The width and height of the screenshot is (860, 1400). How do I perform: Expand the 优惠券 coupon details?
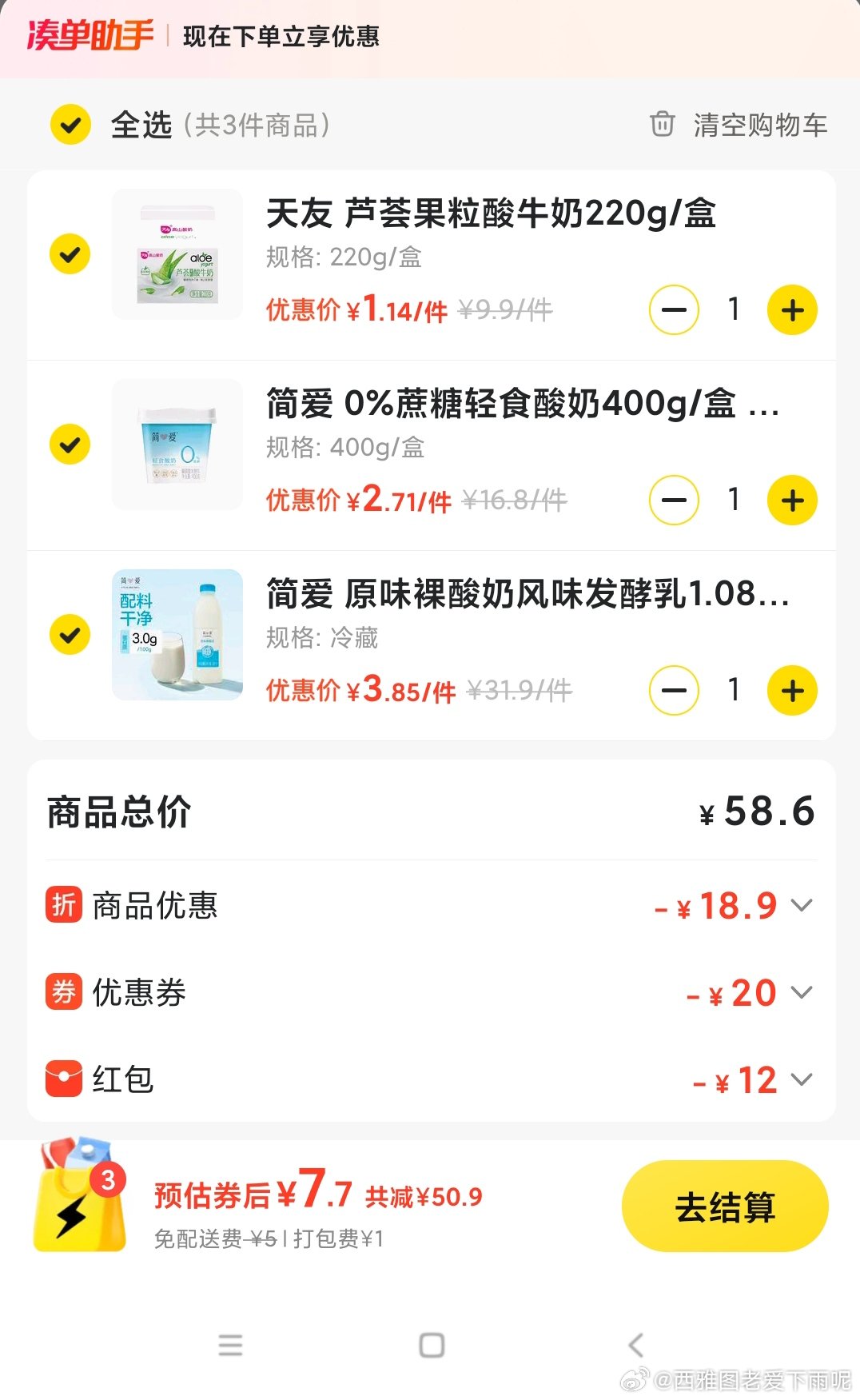tap(801, 992)
